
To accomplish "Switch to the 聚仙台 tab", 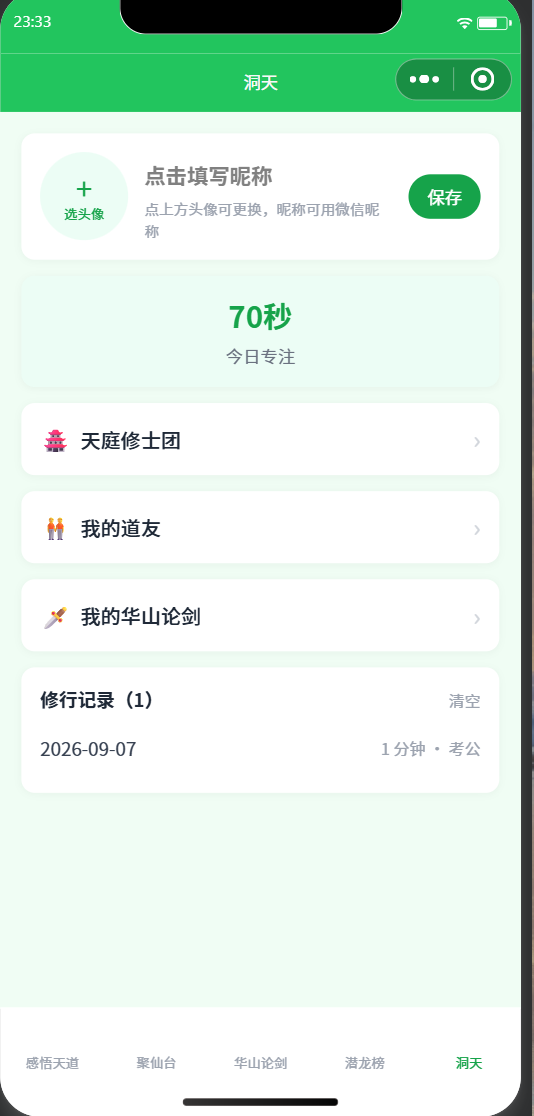I will 157,1063.
